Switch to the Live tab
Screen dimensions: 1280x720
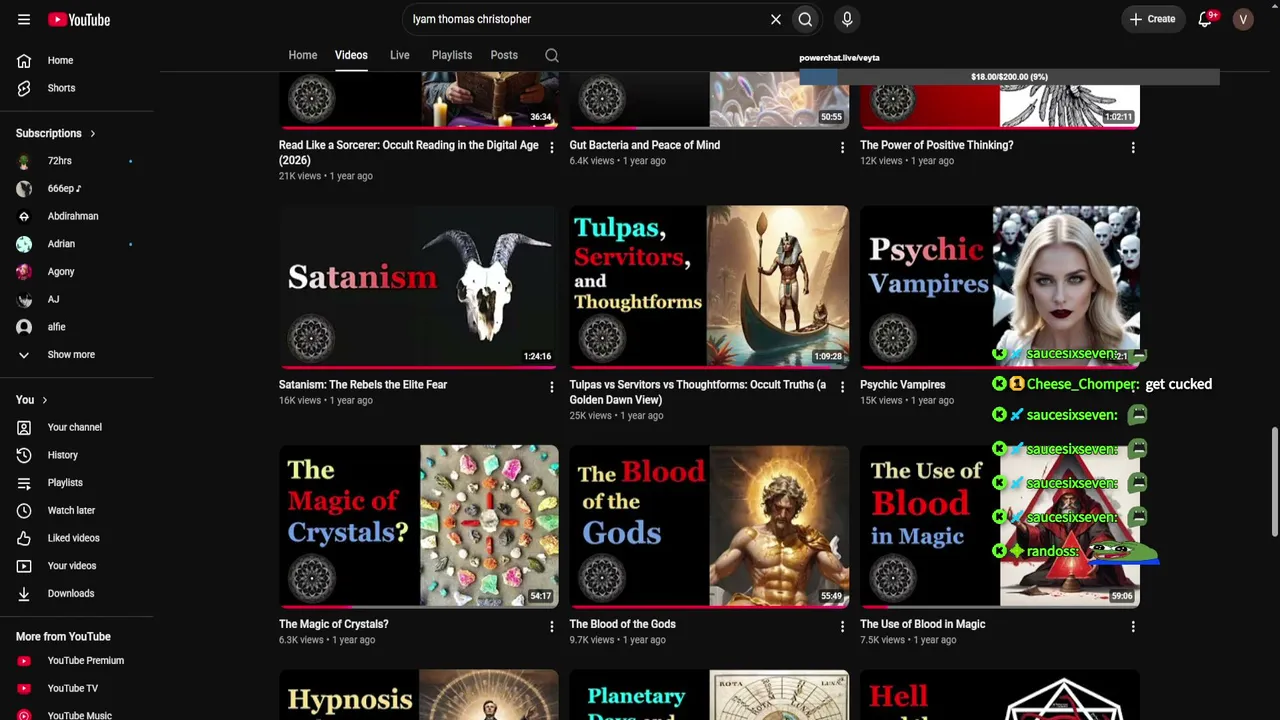click(399, 55)
